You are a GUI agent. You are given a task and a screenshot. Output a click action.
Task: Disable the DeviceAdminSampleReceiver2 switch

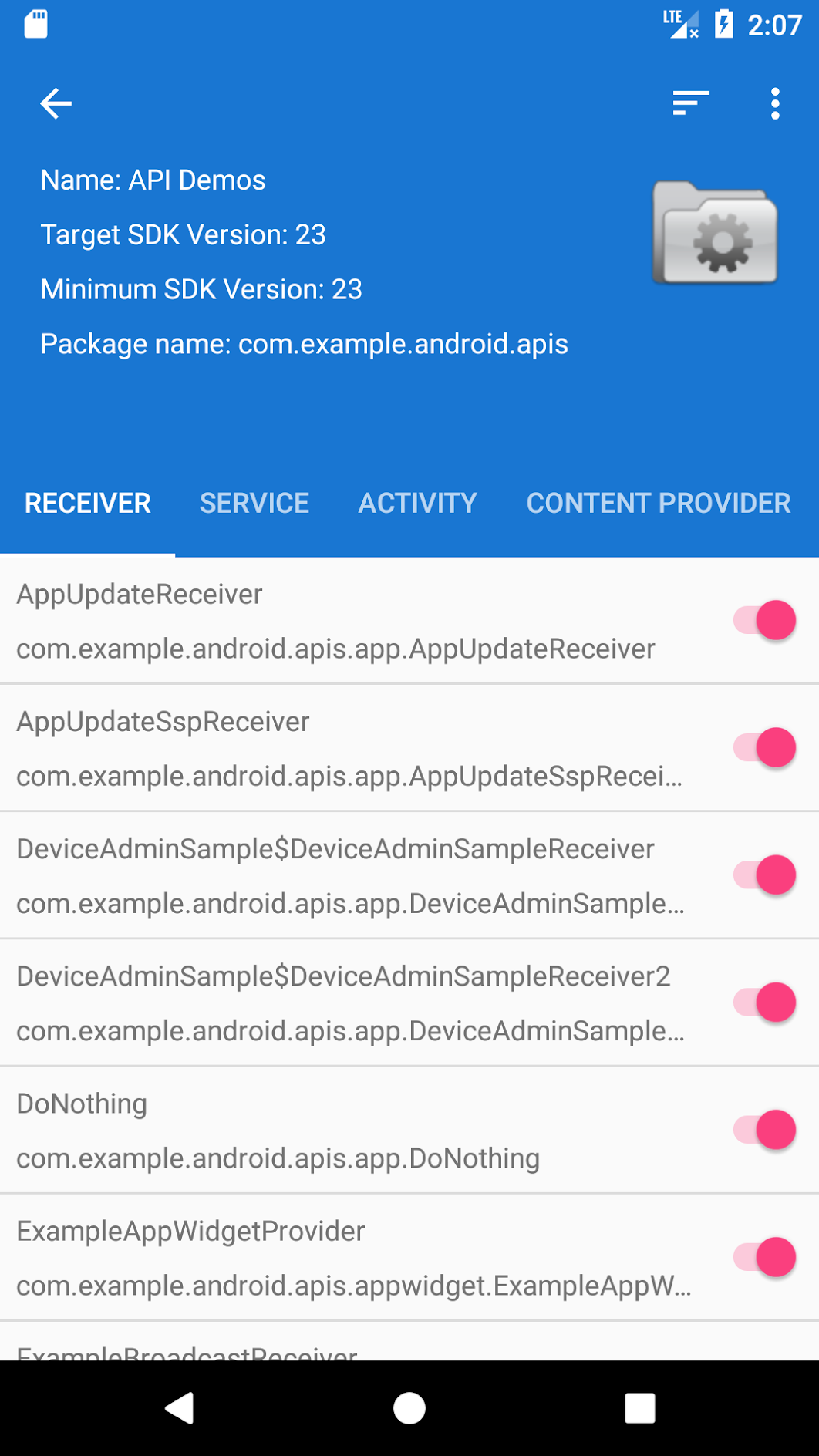click(x=764, y=1002)
